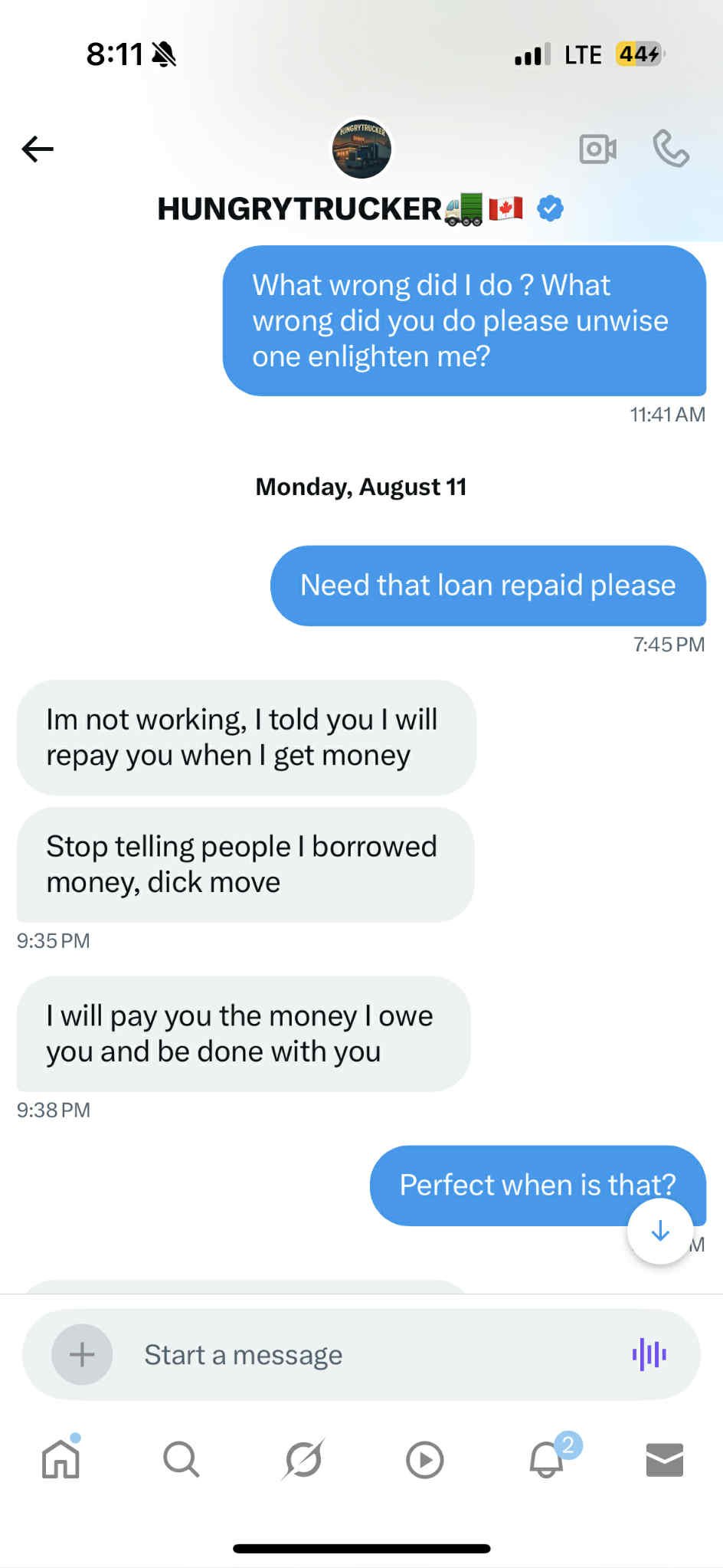The width and height of the screenshot is (723, 1568).
Task: Open the video play tab
Action: (424, 1459)
